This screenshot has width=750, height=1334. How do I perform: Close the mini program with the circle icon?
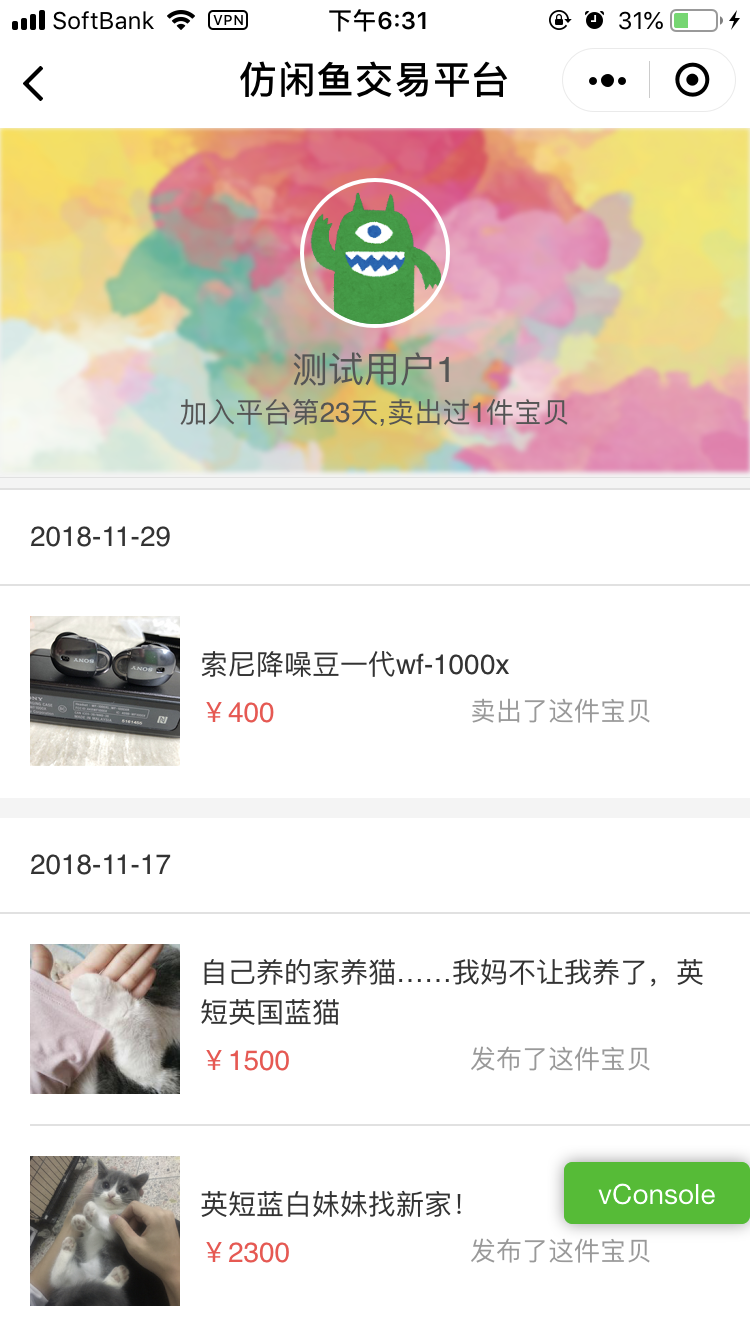tap(692, 81)
